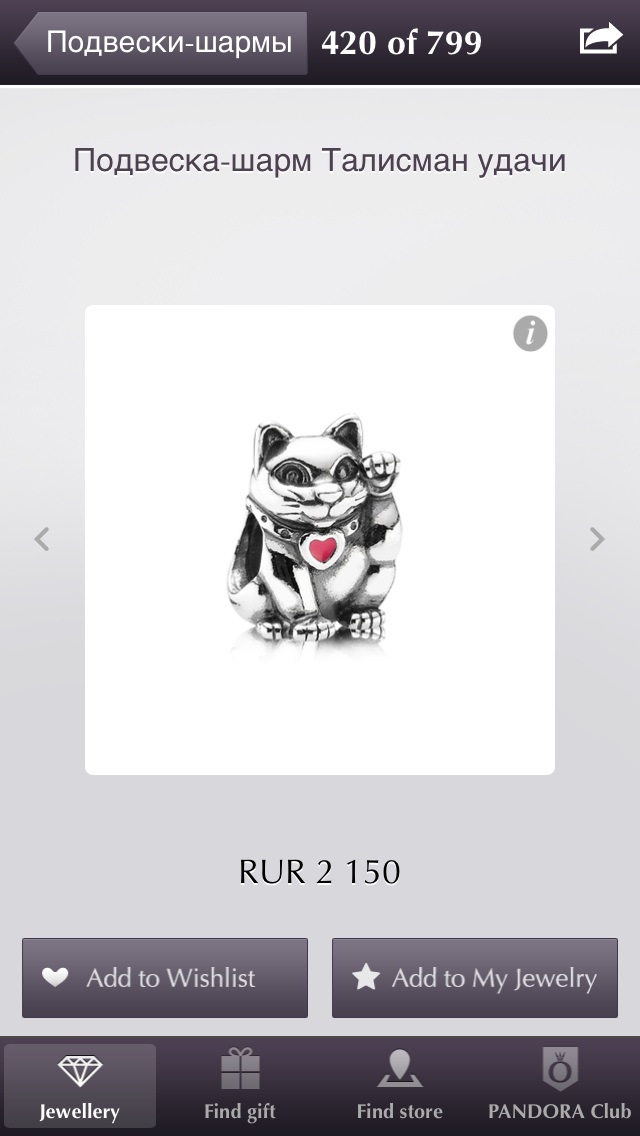The height and width of the screenshot is (1136, 640).
Task: Switch to the Find gift tab
Action: (240, 1086)
